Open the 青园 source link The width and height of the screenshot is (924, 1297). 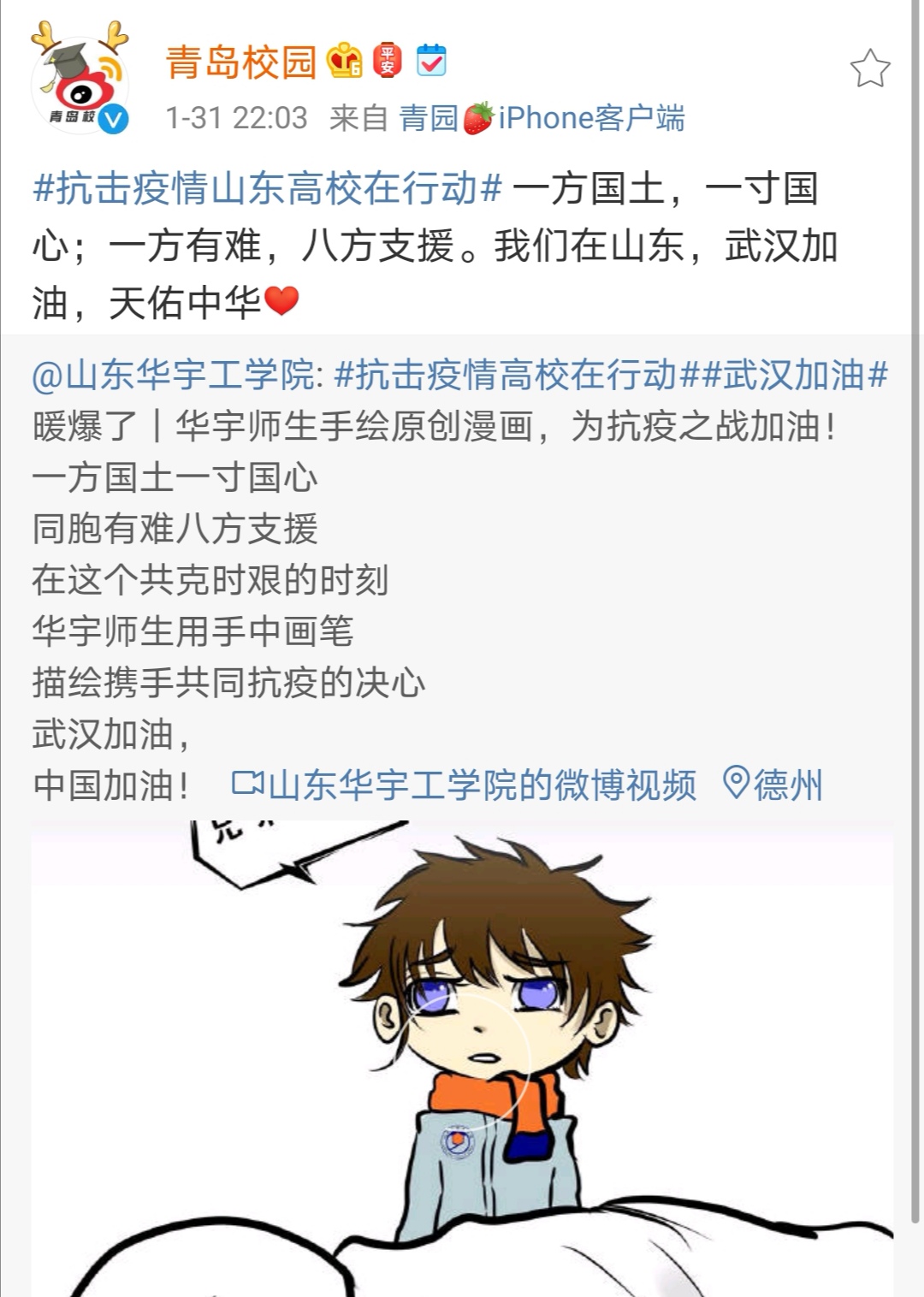point(429,118)
